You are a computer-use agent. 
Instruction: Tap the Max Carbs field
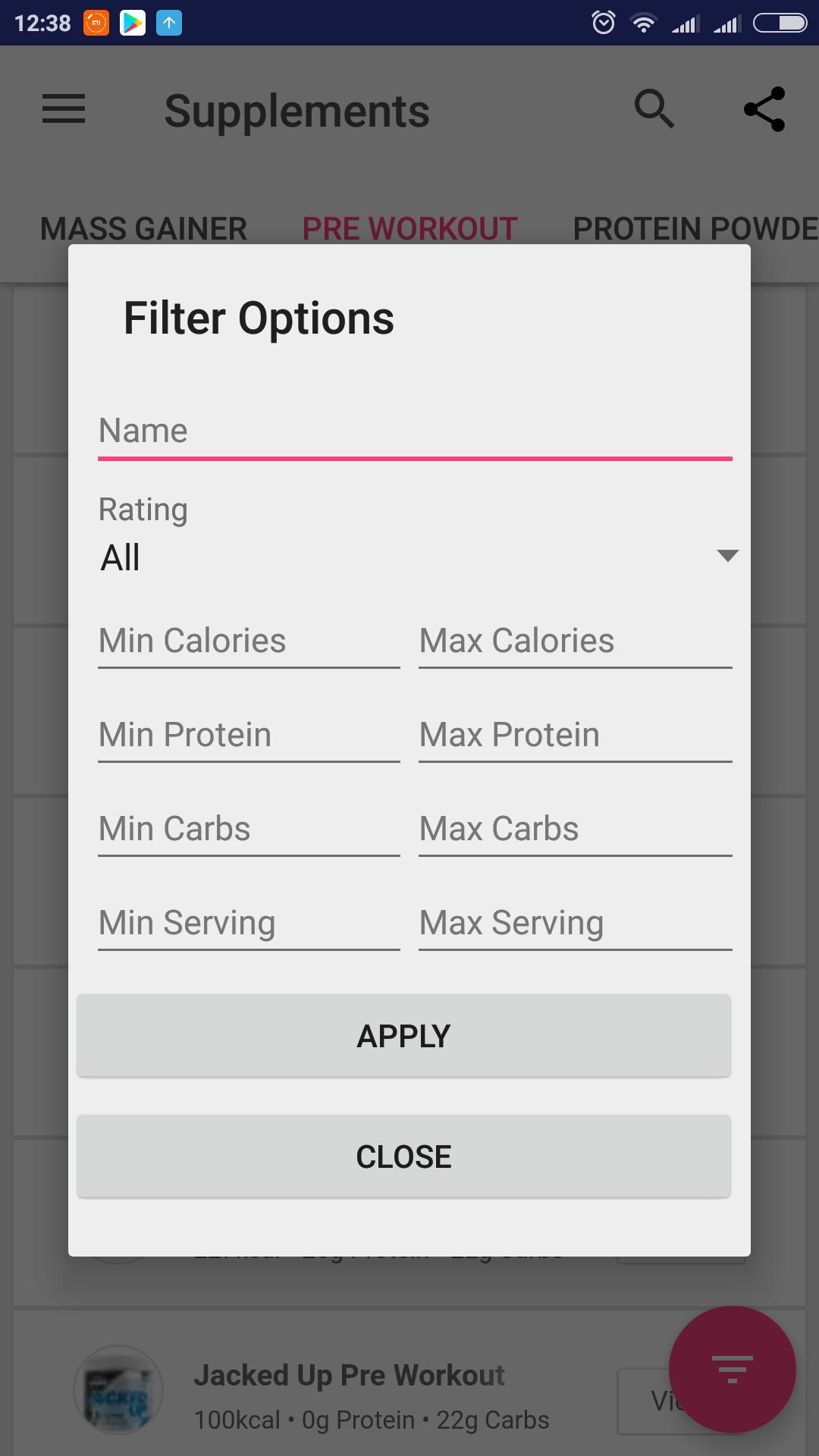coord(576,830)
